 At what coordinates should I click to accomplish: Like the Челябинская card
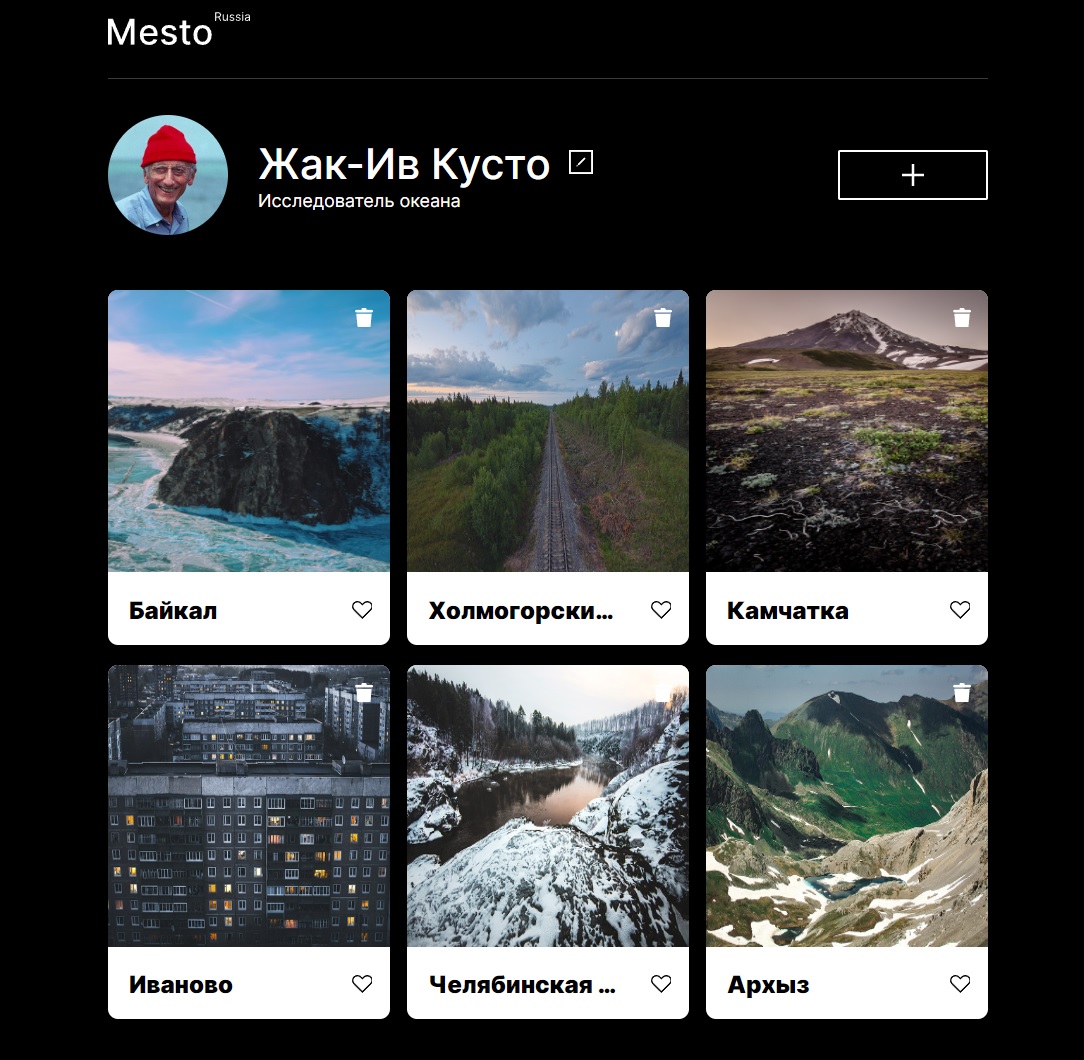point(661,984)
